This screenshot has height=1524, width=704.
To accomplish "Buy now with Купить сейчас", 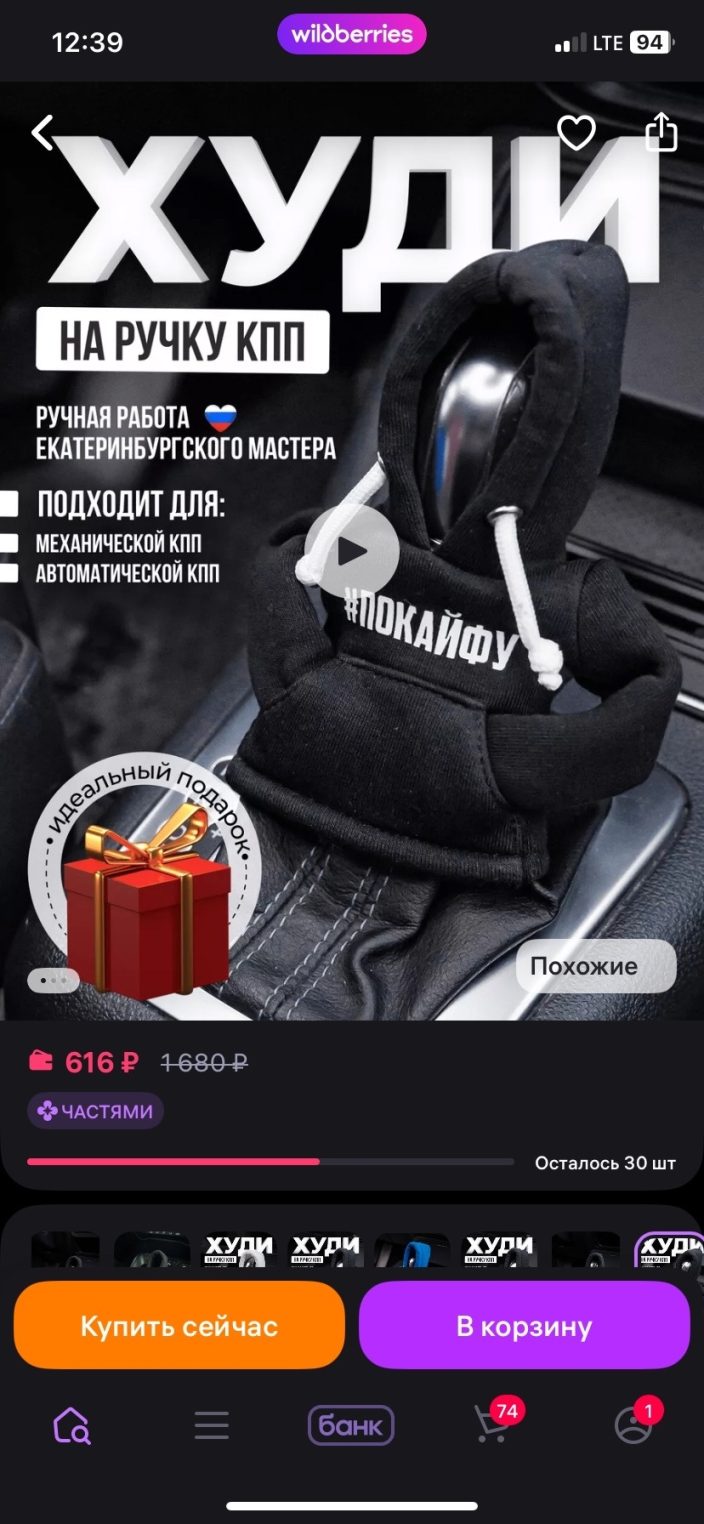I will pos(179,1326).
